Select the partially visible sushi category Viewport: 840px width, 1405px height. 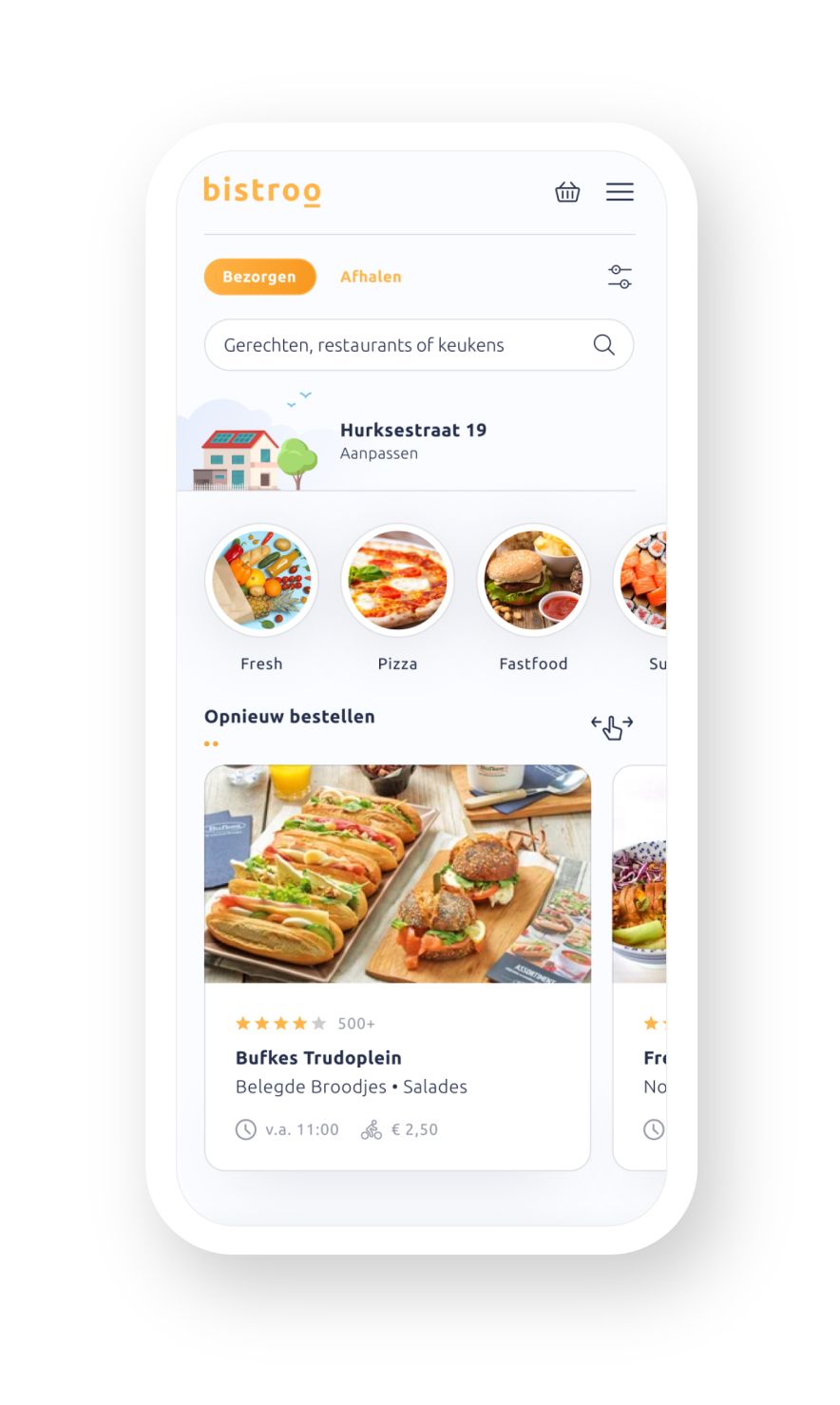644,581
